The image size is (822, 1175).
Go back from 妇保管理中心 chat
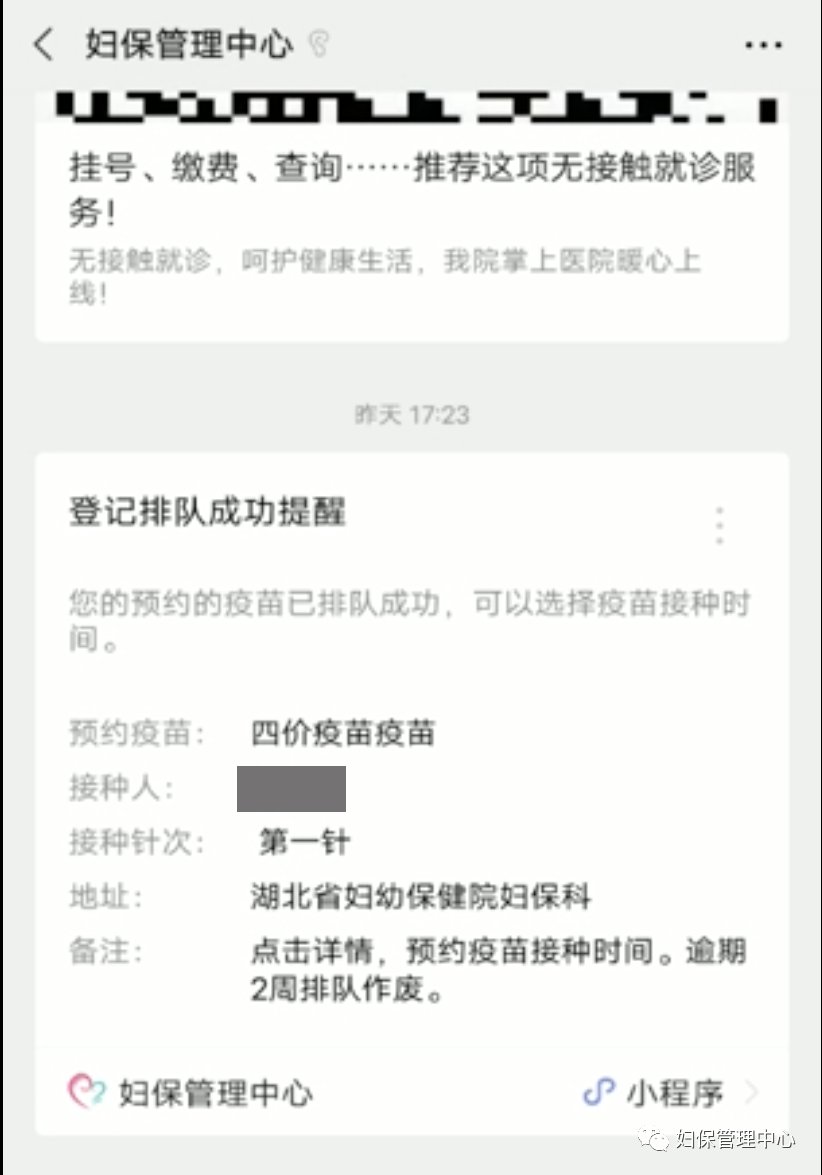[x=43, y=45]
